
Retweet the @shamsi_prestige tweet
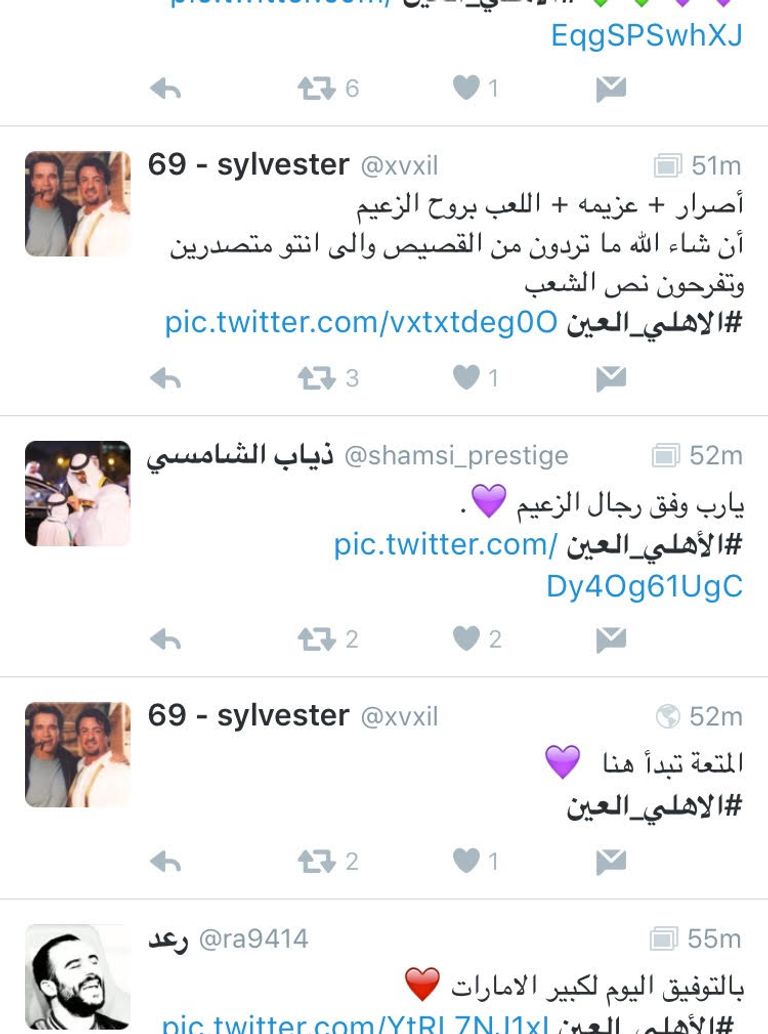[x=317, y=639]
